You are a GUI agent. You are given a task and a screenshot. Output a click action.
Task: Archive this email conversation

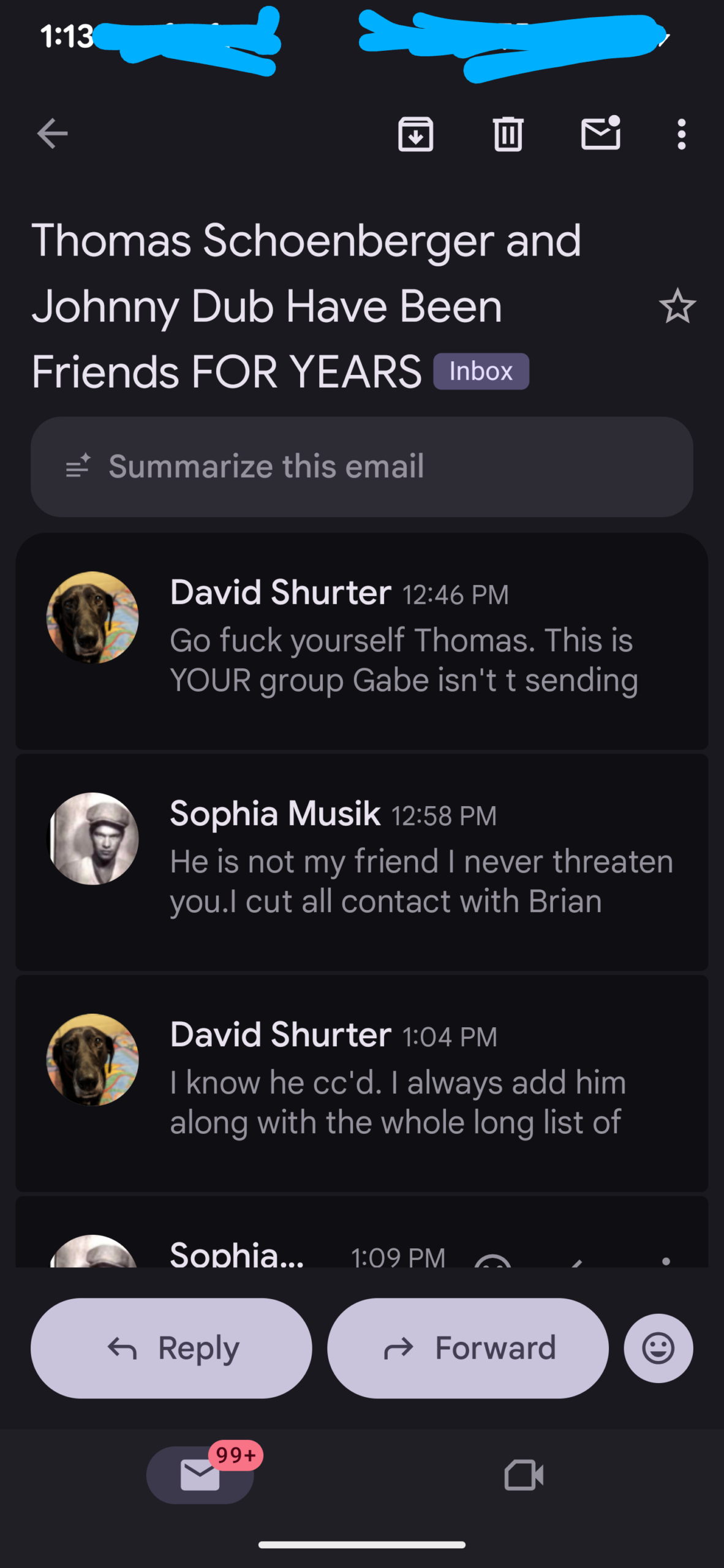(x=416, y=134)
